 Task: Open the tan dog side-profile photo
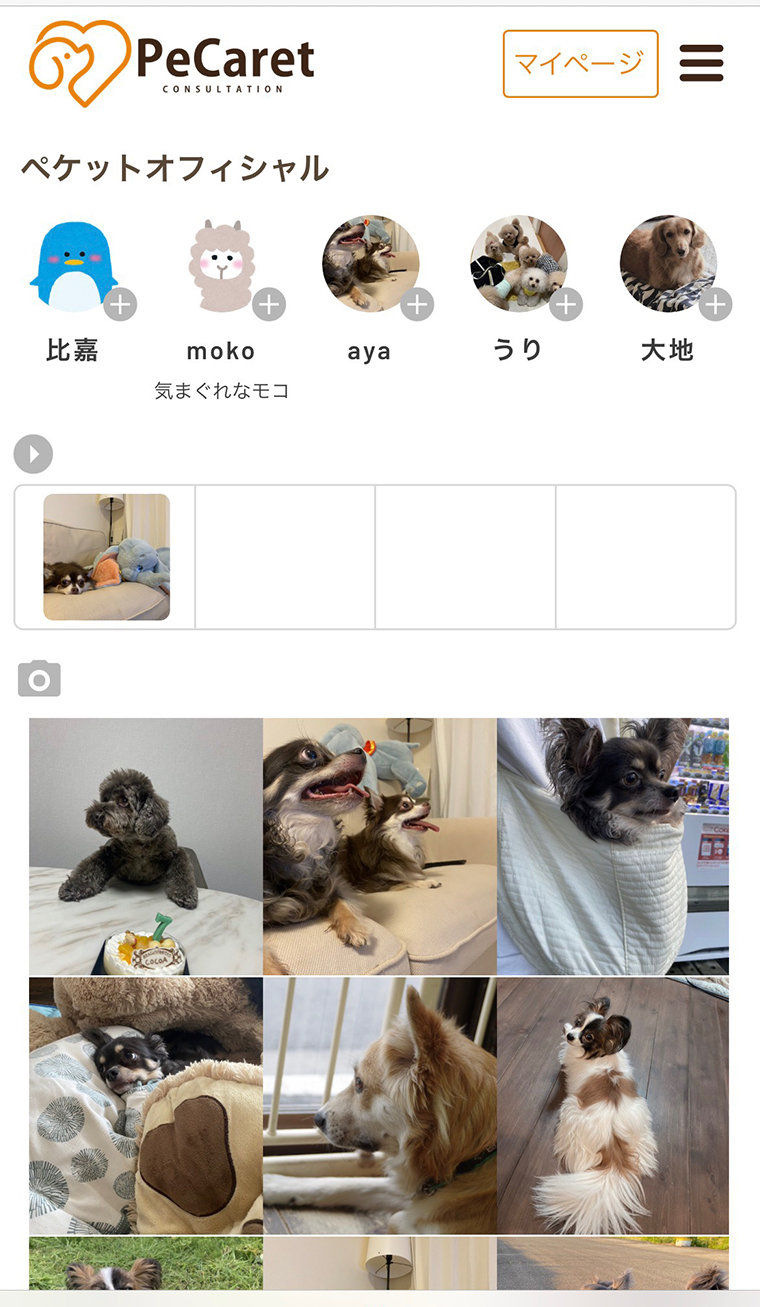pos(380,1106)
